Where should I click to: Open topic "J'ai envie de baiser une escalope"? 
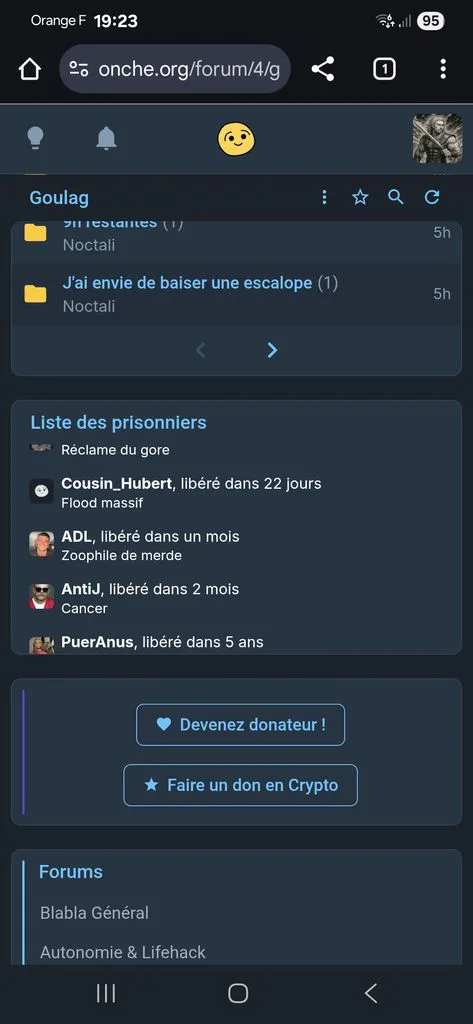187,283
